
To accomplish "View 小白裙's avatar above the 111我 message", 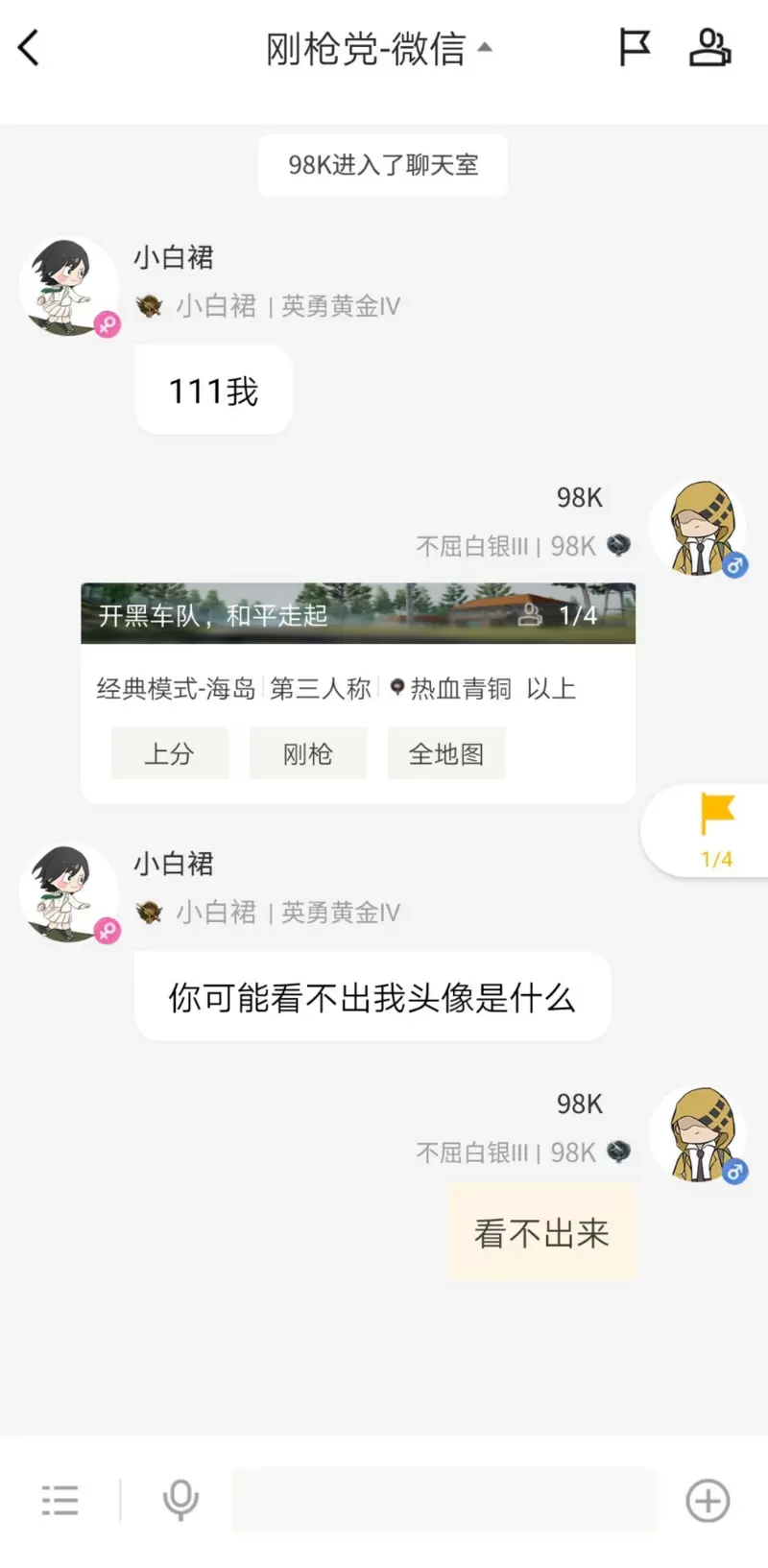I will 67,286.
